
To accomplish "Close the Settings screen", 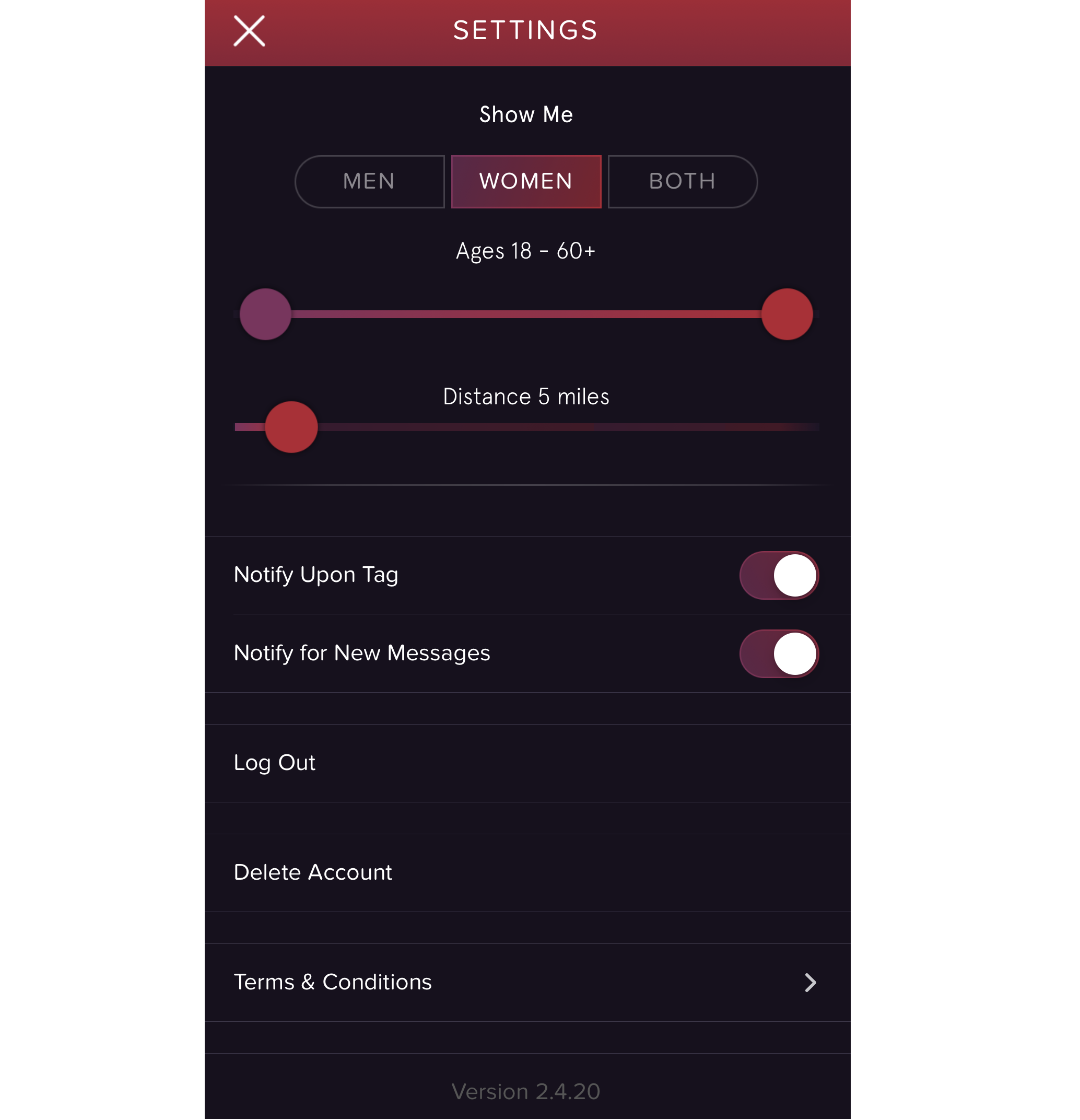I will (x=249, y=31).
